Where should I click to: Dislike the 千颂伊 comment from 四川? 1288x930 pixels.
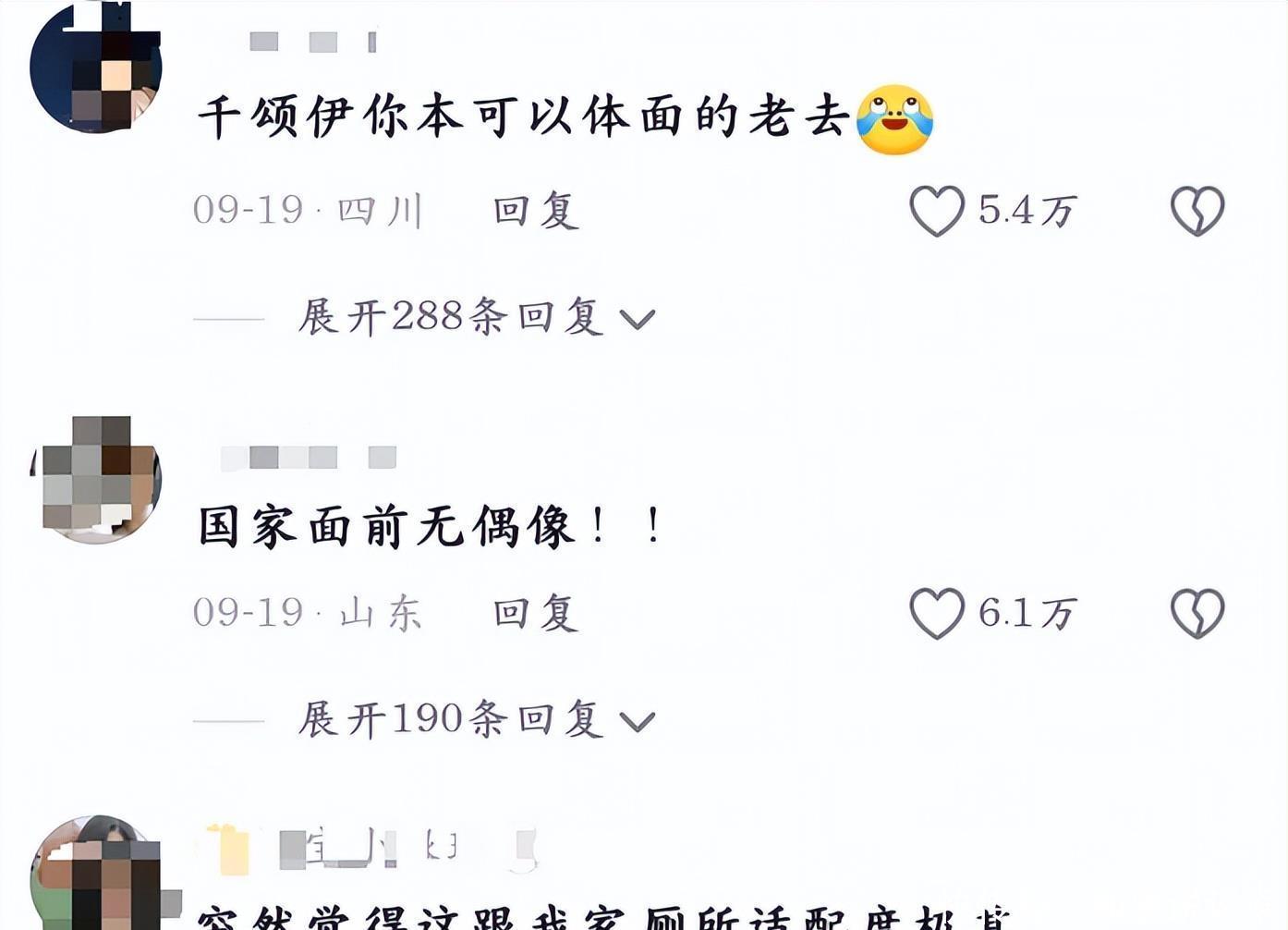click(x=1197, y=211)
